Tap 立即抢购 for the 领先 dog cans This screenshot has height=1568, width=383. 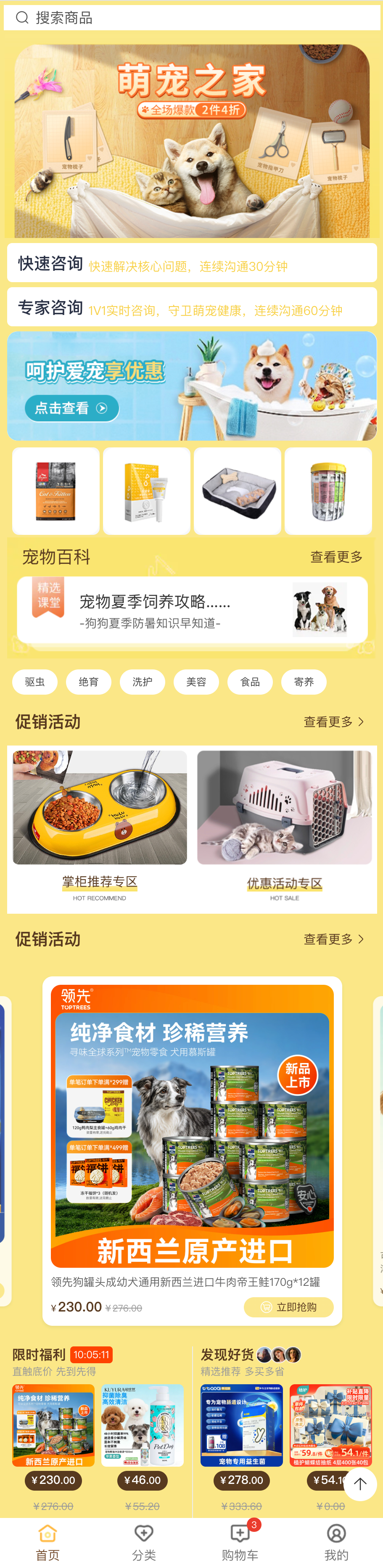click(289, 1306)
